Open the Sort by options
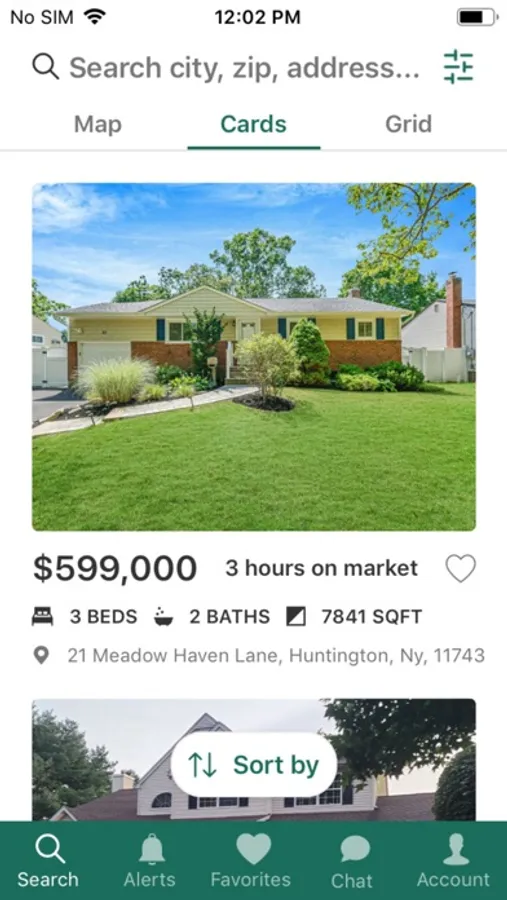The image size is (507, 900). coord(254,765)
